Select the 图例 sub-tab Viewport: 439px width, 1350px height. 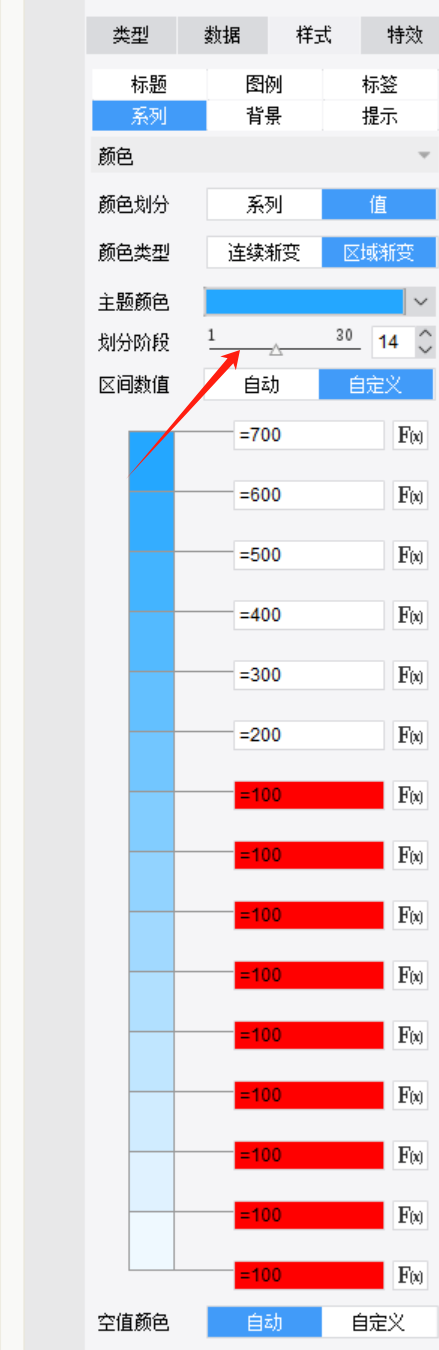coord(264,85)
